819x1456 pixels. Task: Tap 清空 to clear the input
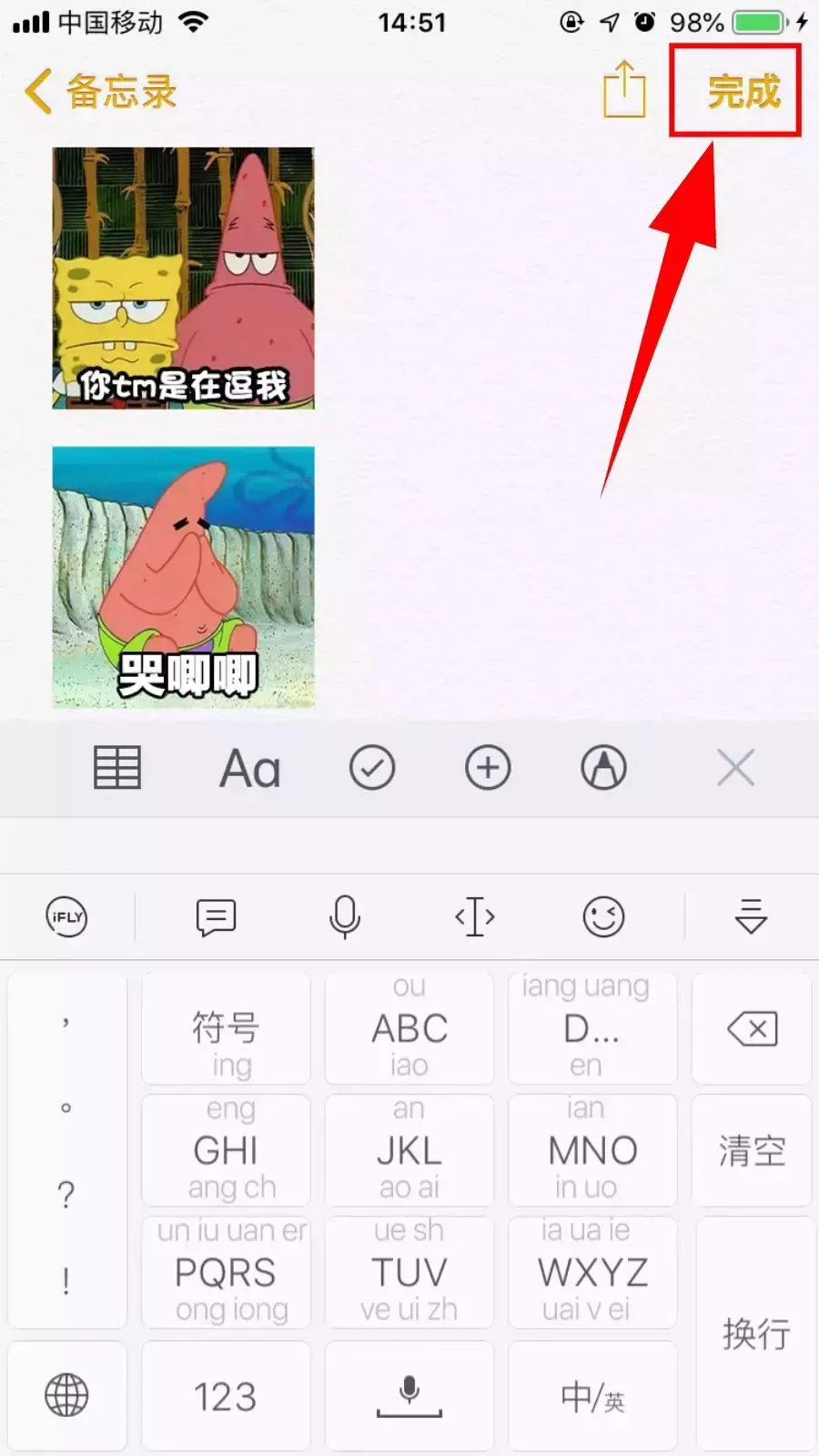752,1151
